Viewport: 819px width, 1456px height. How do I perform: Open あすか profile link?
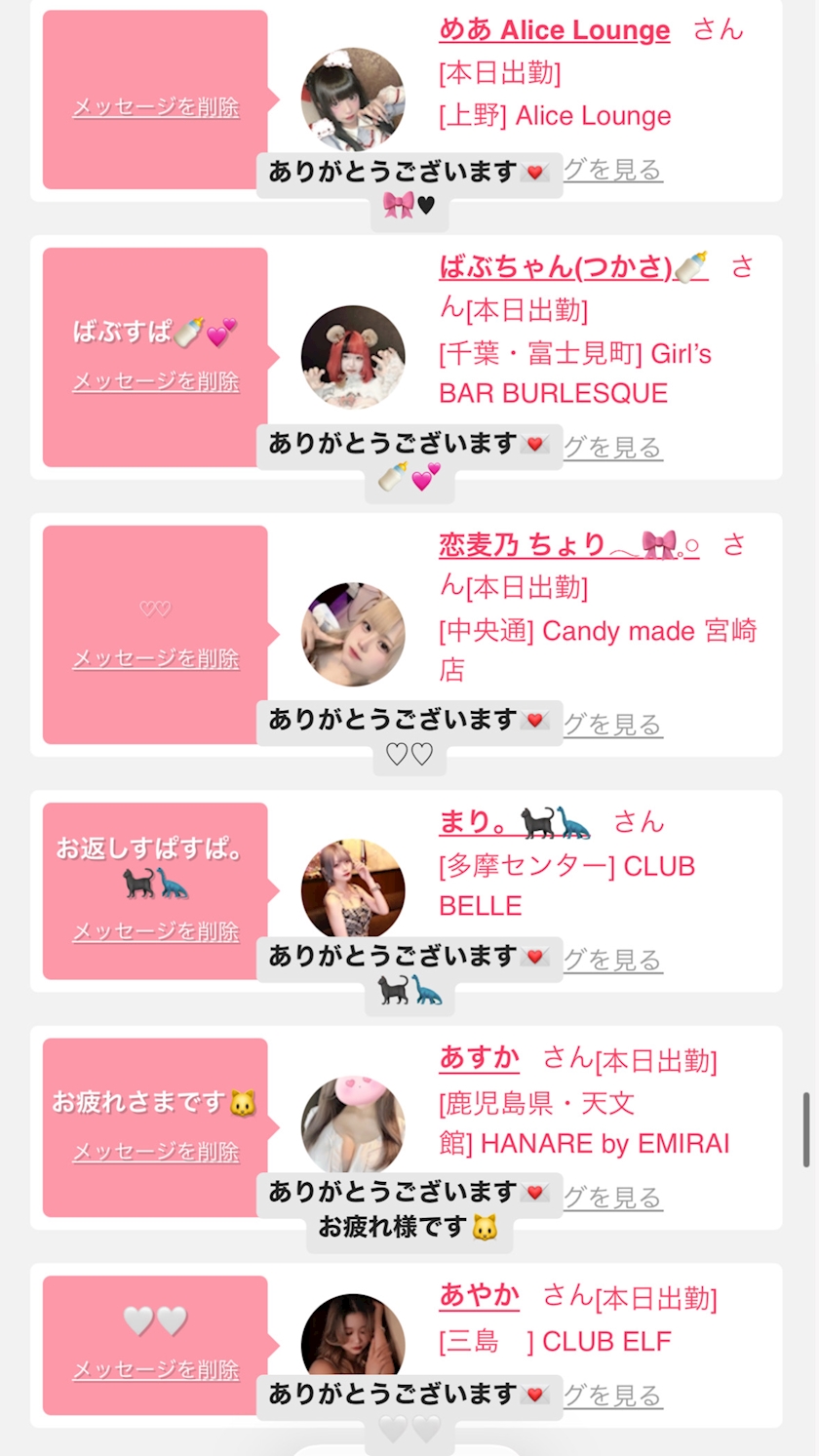(x=479, y=1058)
